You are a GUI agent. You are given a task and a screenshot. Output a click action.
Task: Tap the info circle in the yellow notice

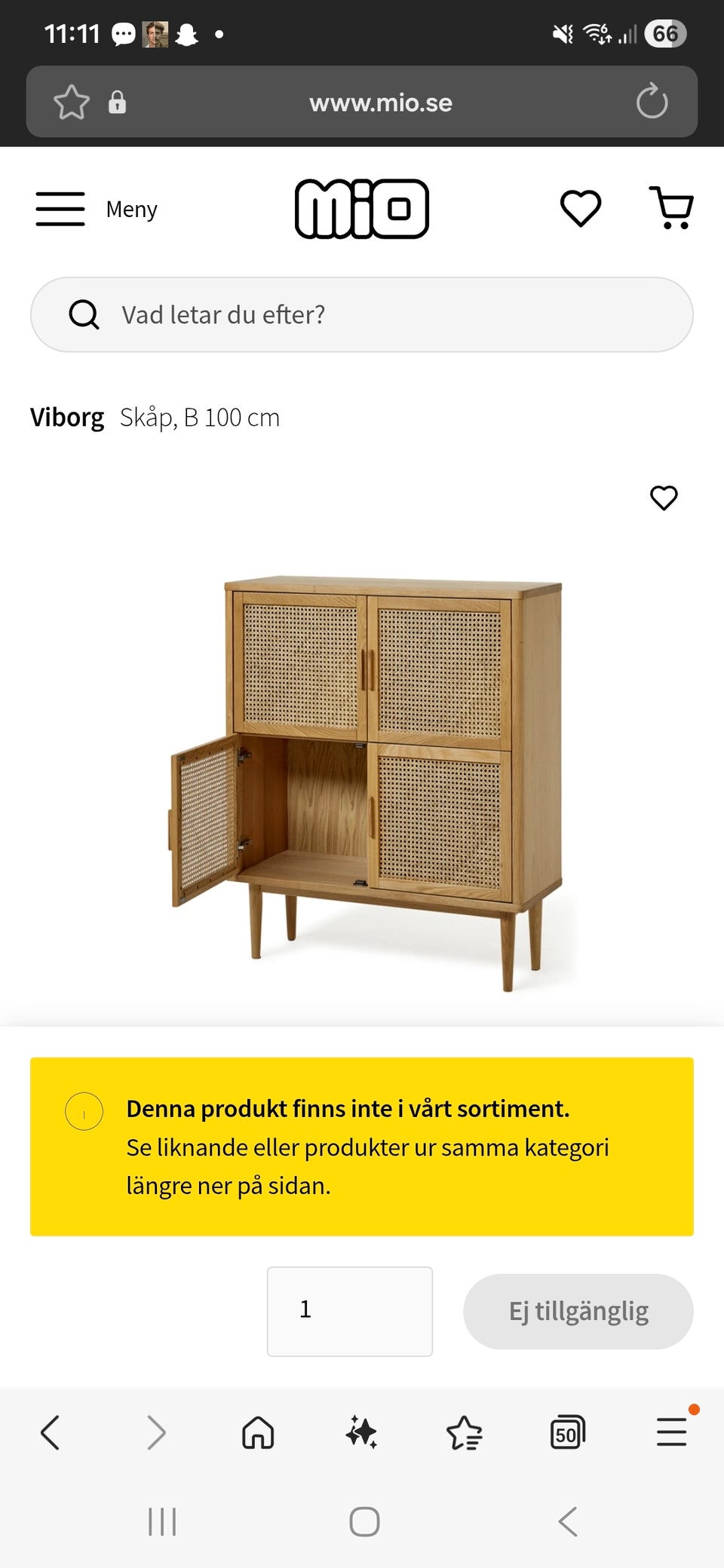click(x=83, y=1110)
